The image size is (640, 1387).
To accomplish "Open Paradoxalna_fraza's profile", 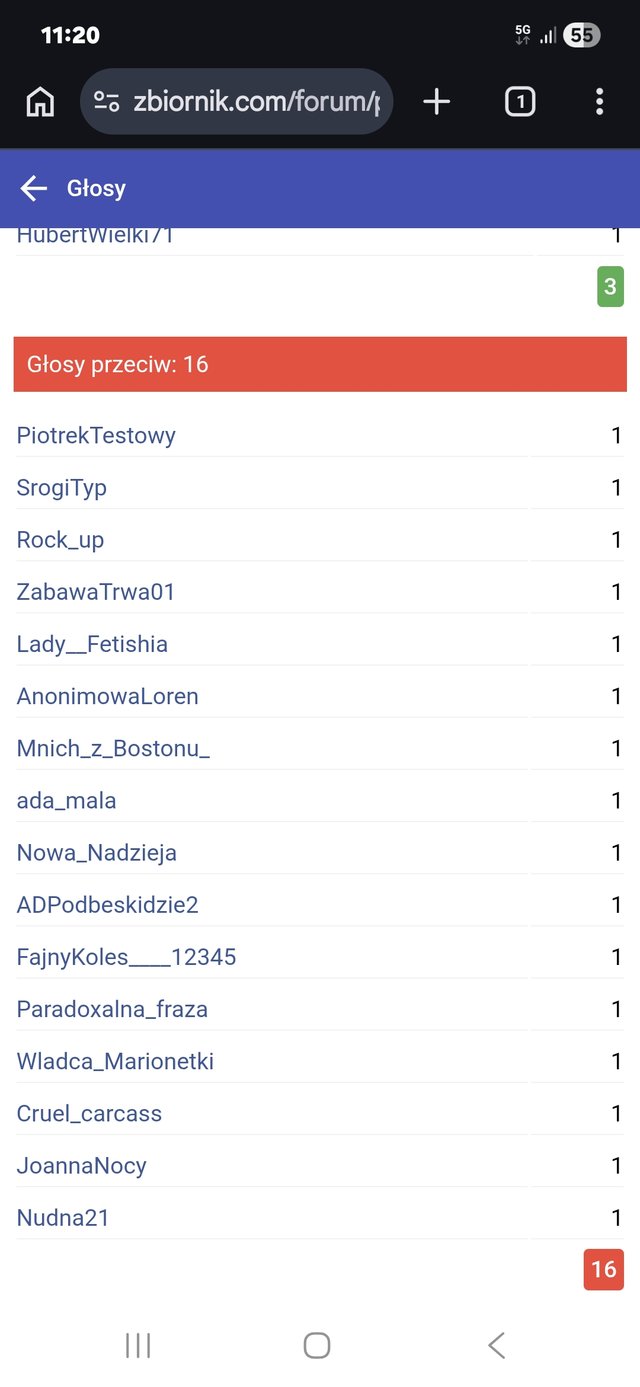I will [x=112, y=1009].
